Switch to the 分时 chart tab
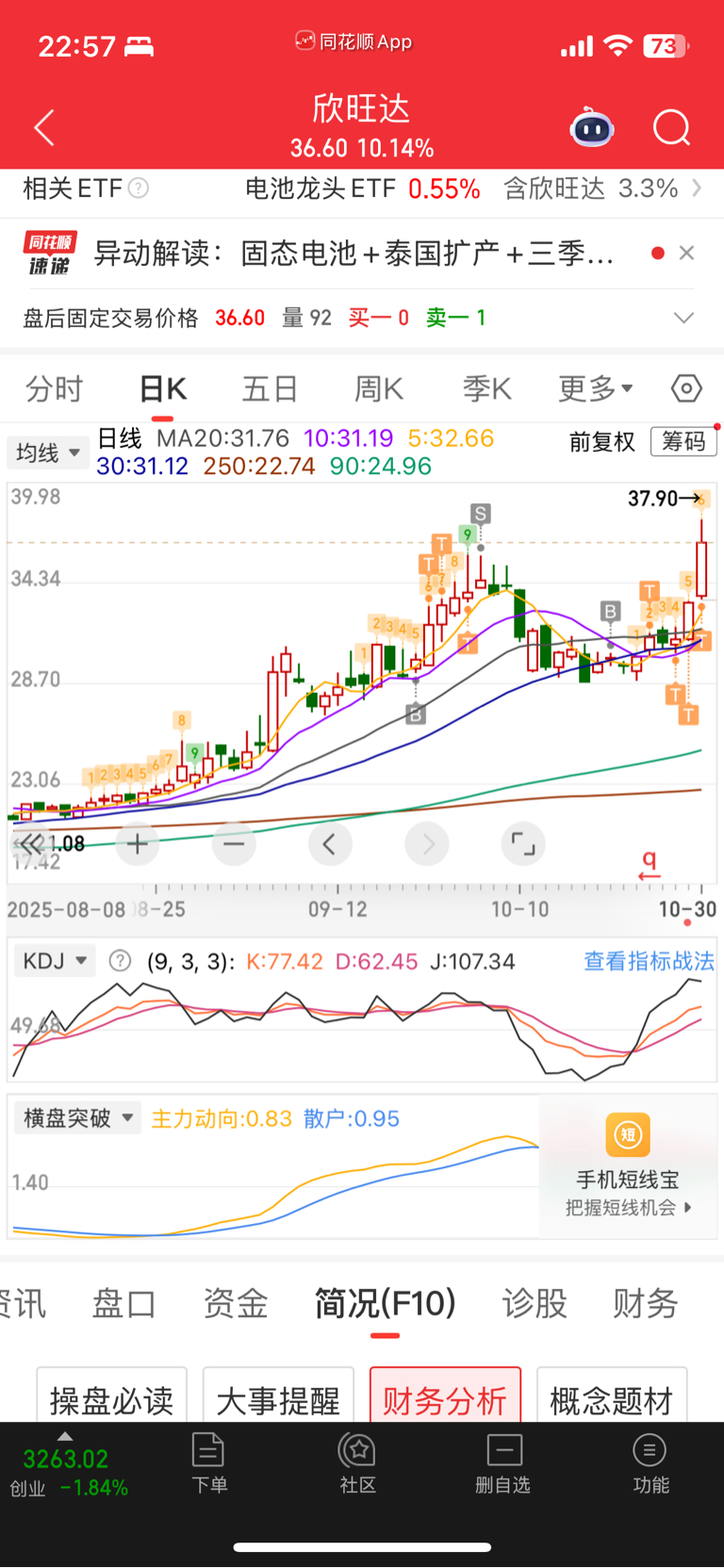Image resolution: width=724 pixels, height=1568 pixels. [54, 388]
